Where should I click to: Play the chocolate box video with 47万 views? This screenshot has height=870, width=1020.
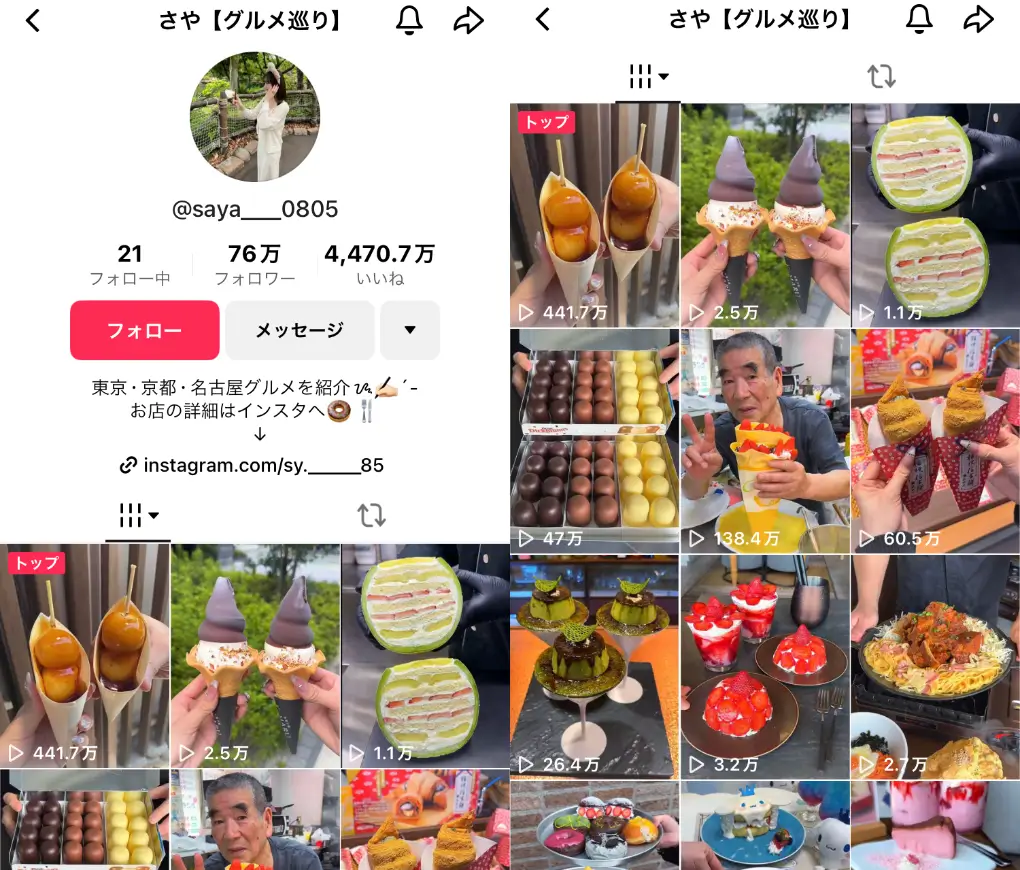click(594, 440)
